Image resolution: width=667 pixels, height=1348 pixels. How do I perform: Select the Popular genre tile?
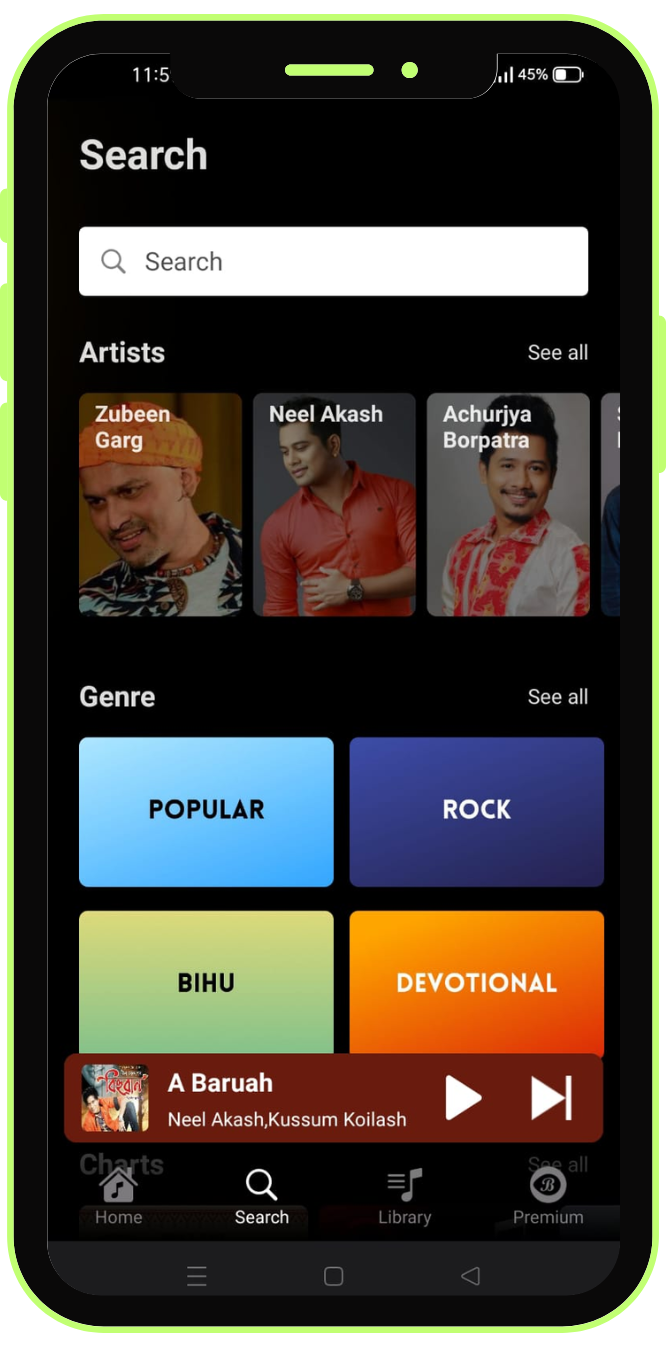[x=206, y=811]
